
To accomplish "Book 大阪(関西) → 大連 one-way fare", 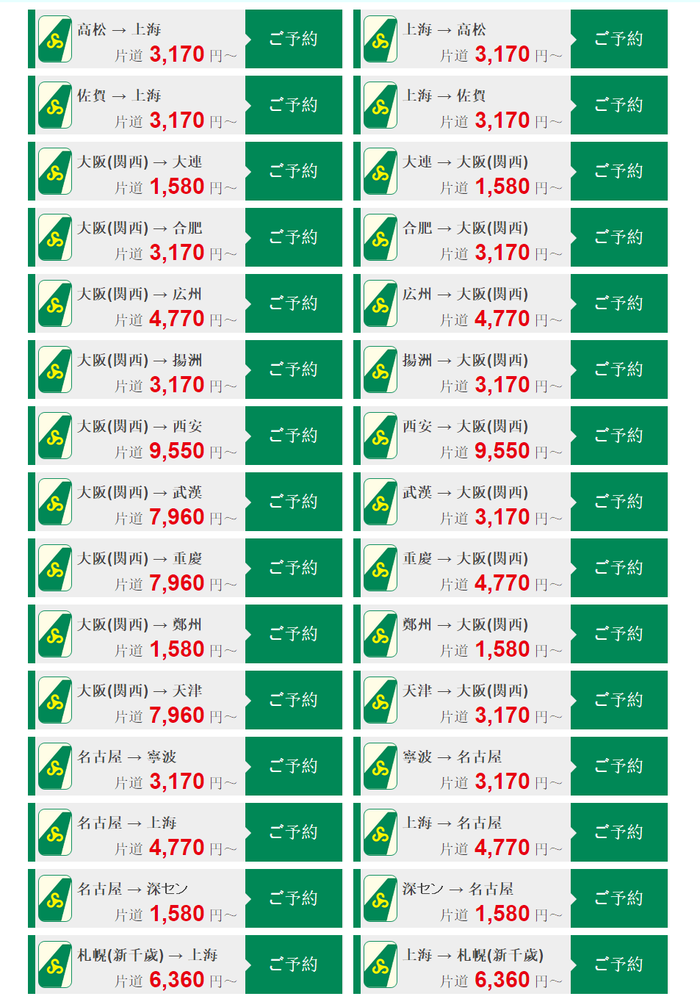I will [x=293, y=171].
